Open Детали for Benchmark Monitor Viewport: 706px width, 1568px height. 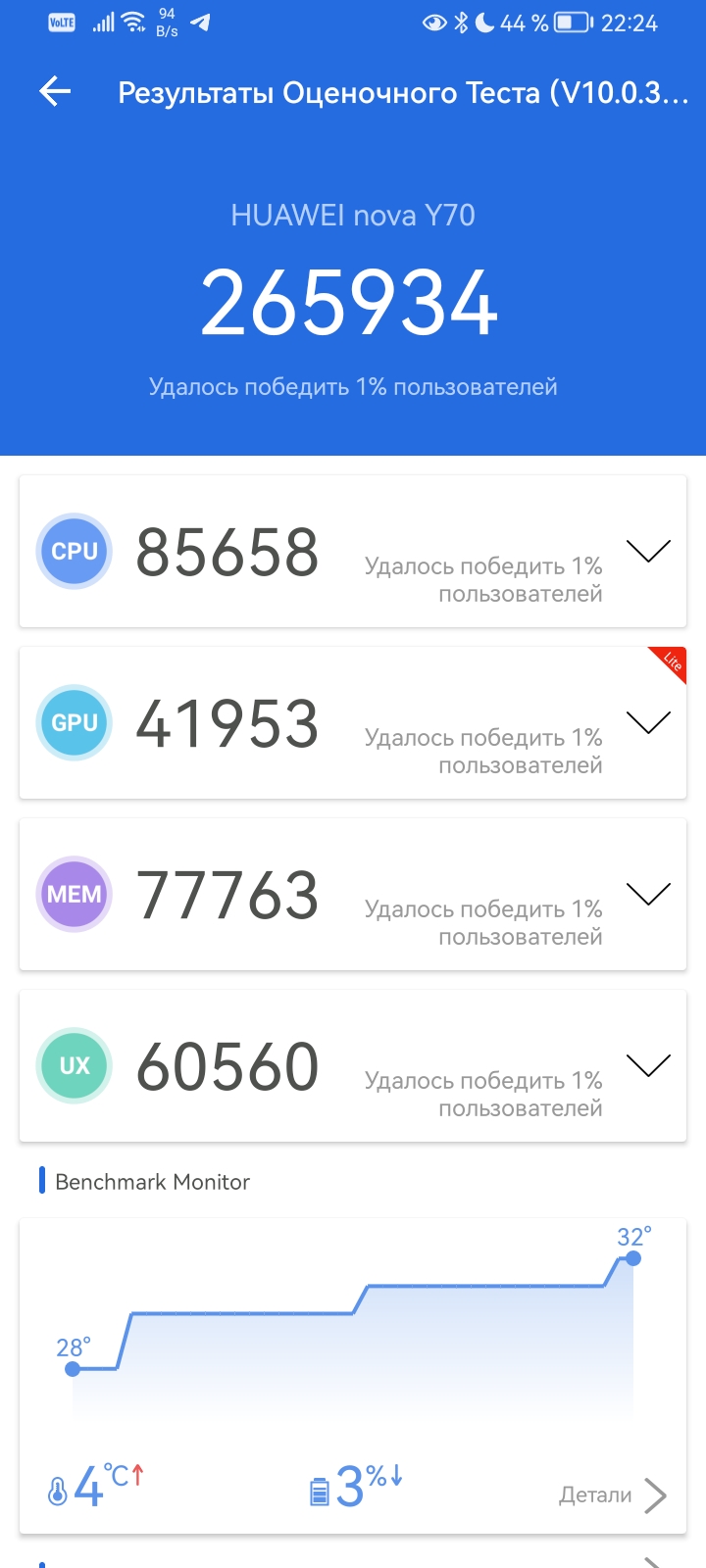coord(613,1494)
